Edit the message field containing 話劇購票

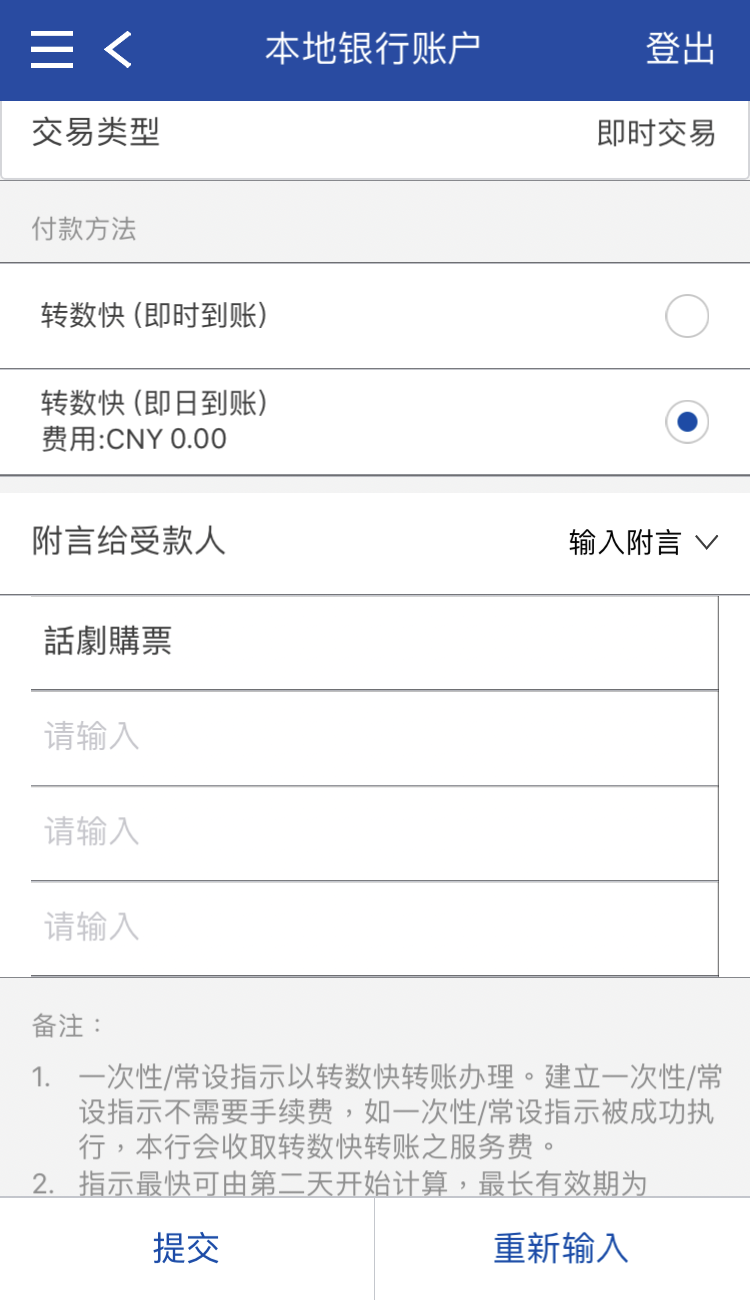click(x=374, y=642)
